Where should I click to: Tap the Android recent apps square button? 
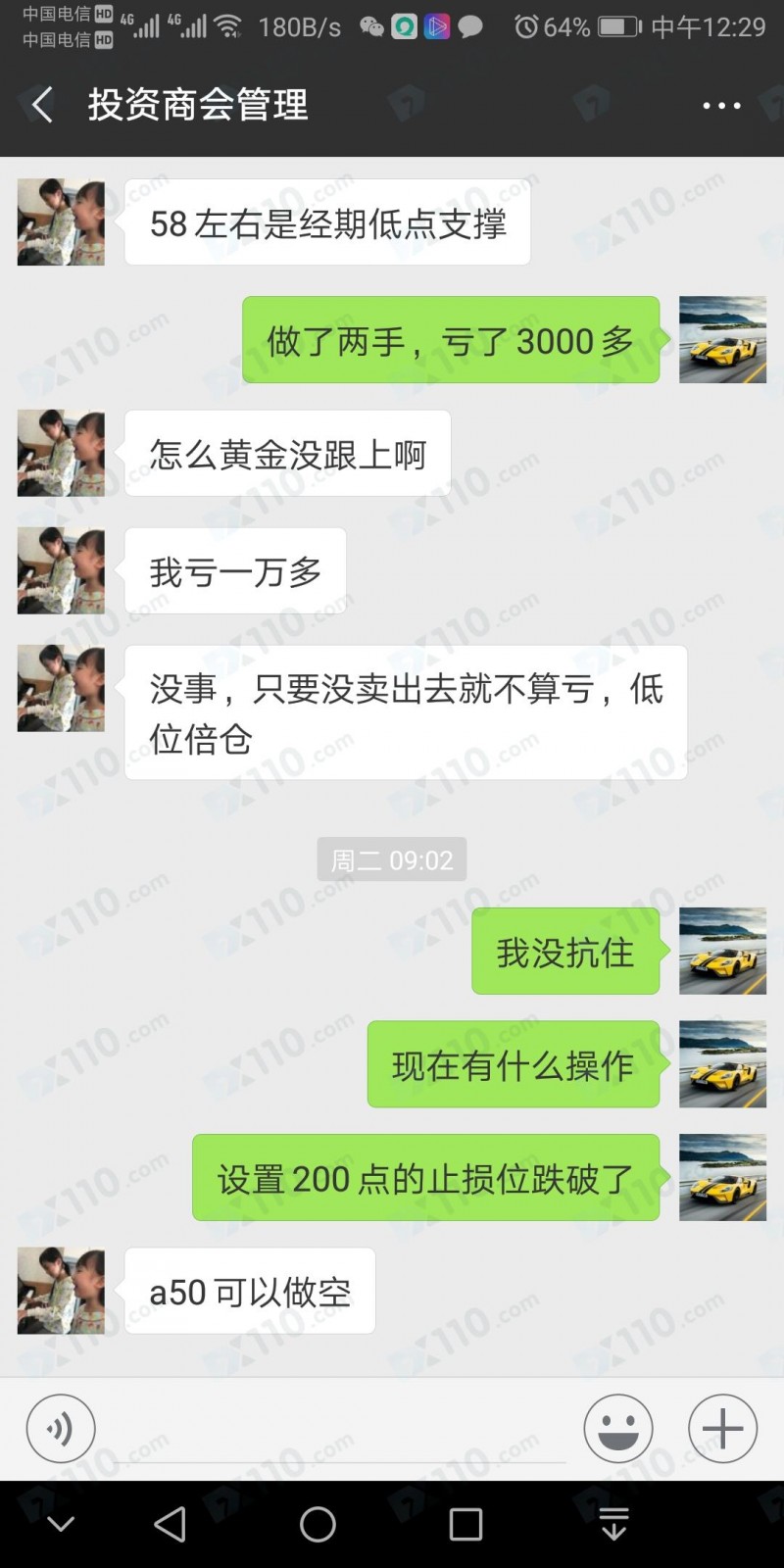465,1524
